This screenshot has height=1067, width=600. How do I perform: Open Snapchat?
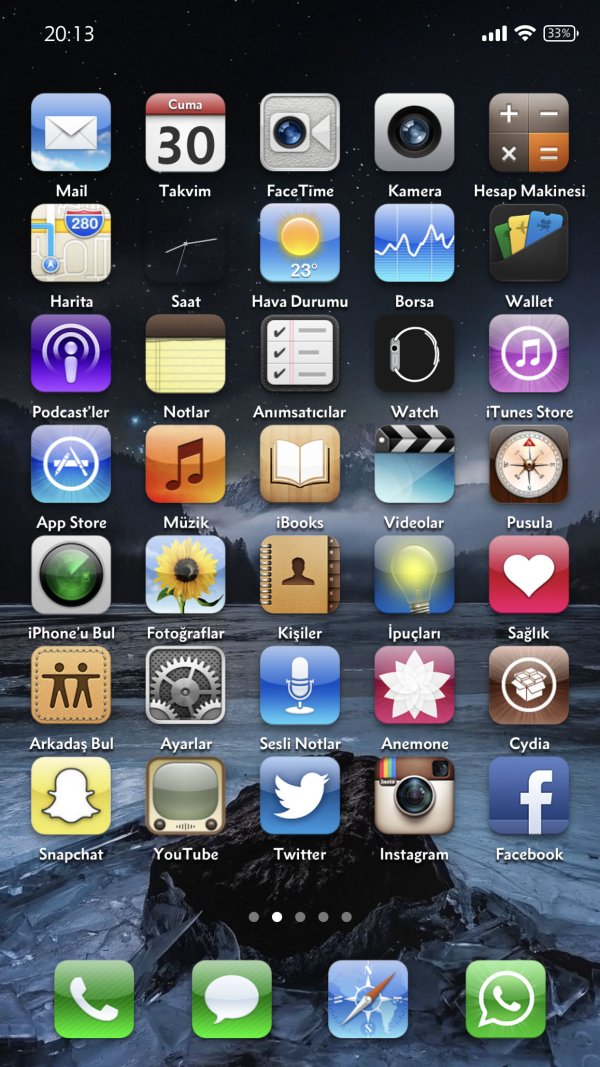(71, 796)
